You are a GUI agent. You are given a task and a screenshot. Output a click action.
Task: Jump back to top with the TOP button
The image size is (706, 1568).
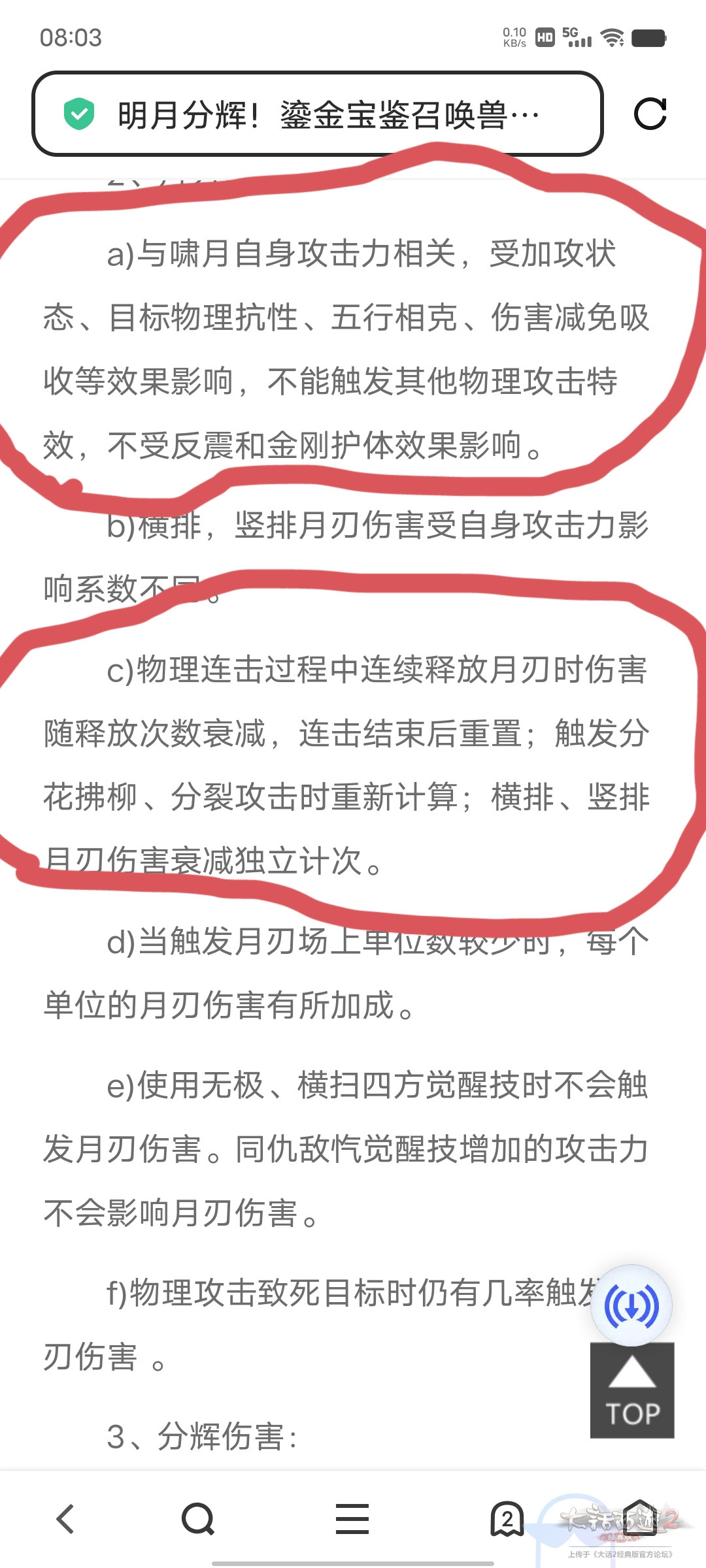tap(631, 1390)
